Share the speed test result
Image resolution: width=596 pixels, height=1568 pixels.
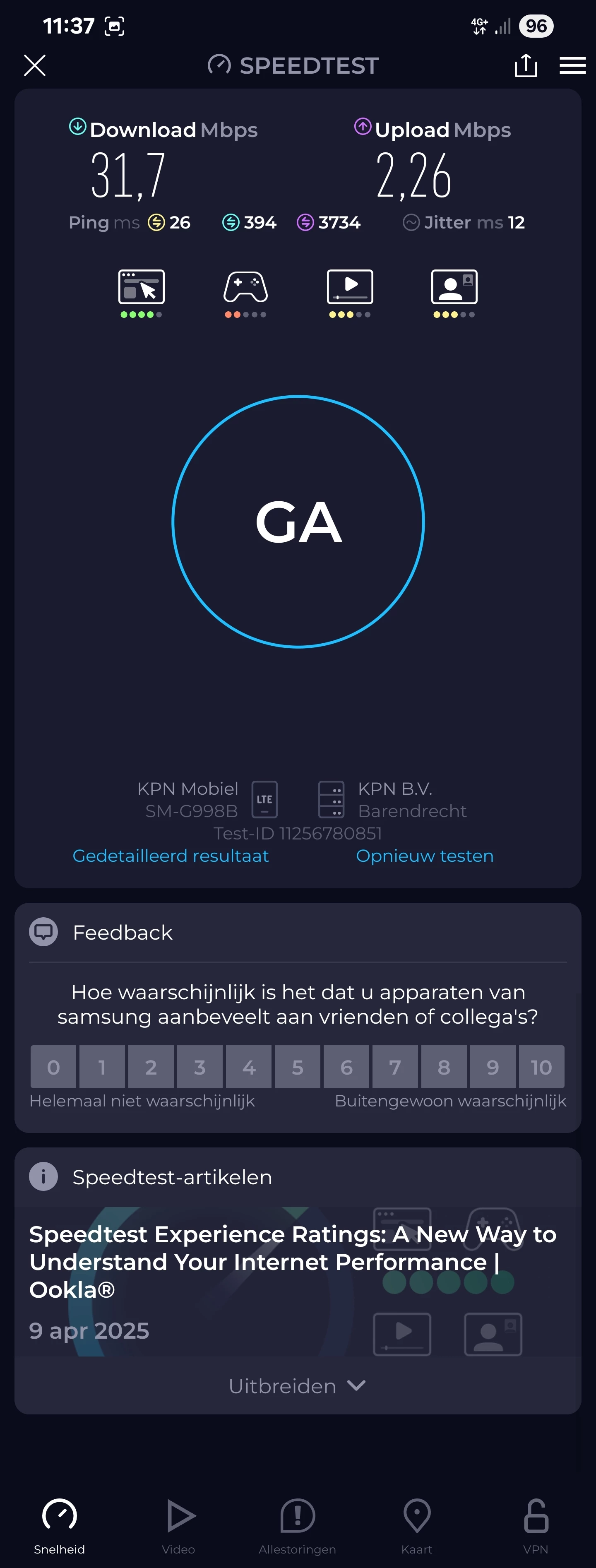[x=525, y=65]
